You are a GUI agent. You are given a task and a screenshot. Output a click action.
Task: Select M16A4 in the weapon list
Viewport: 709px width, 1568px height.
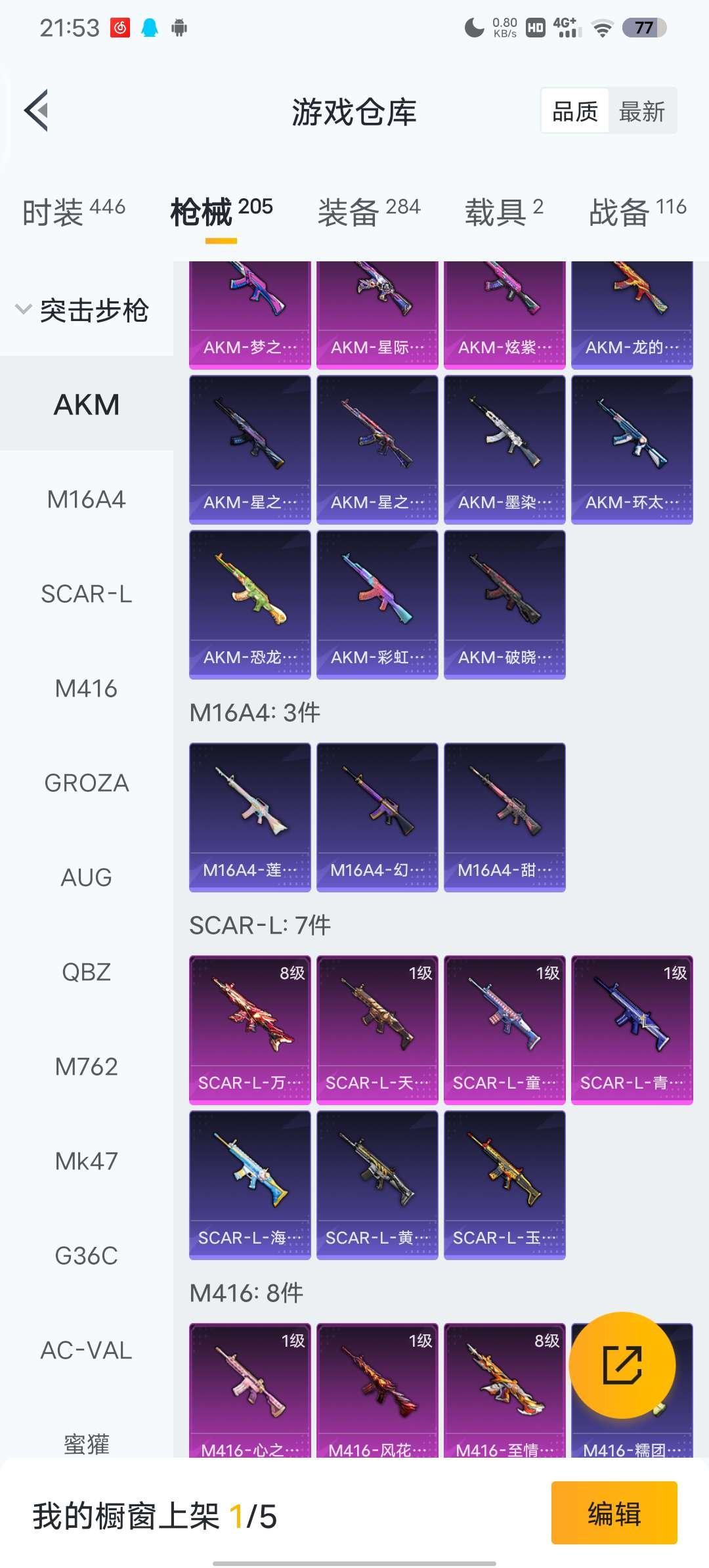tap(86, 500)
